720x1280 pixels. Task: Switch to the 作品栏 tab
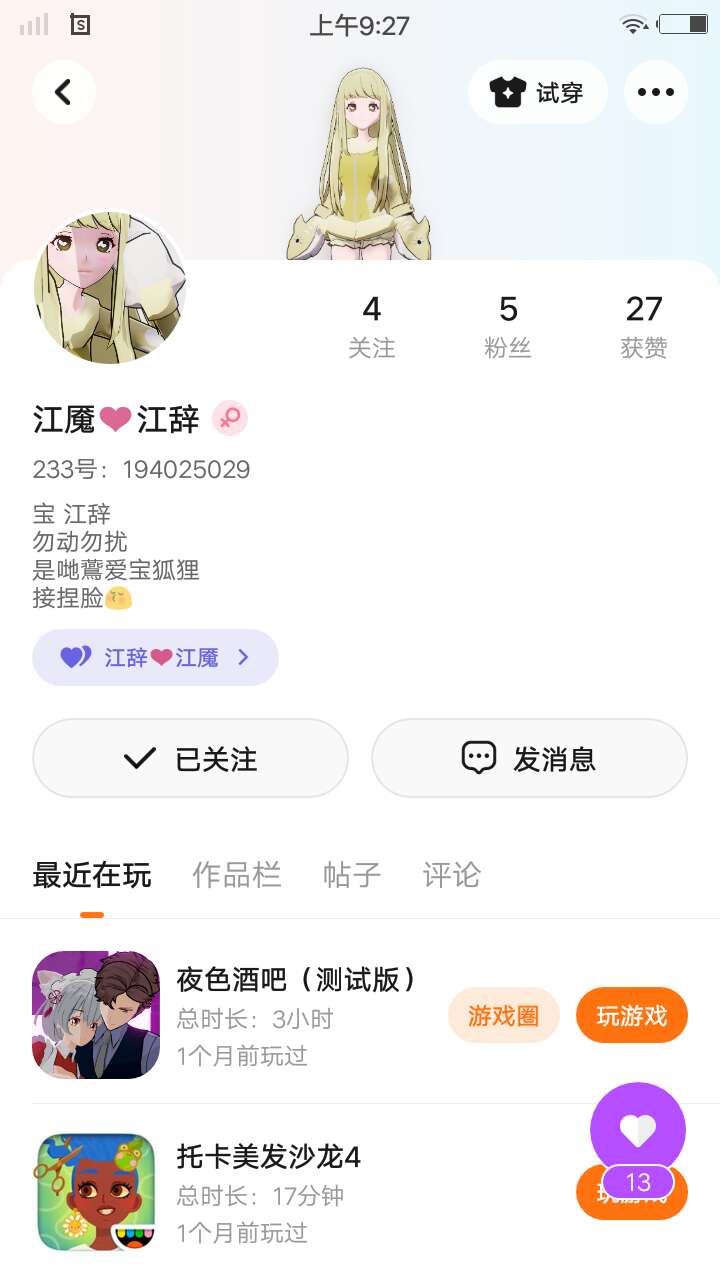[x=236, y=875]
